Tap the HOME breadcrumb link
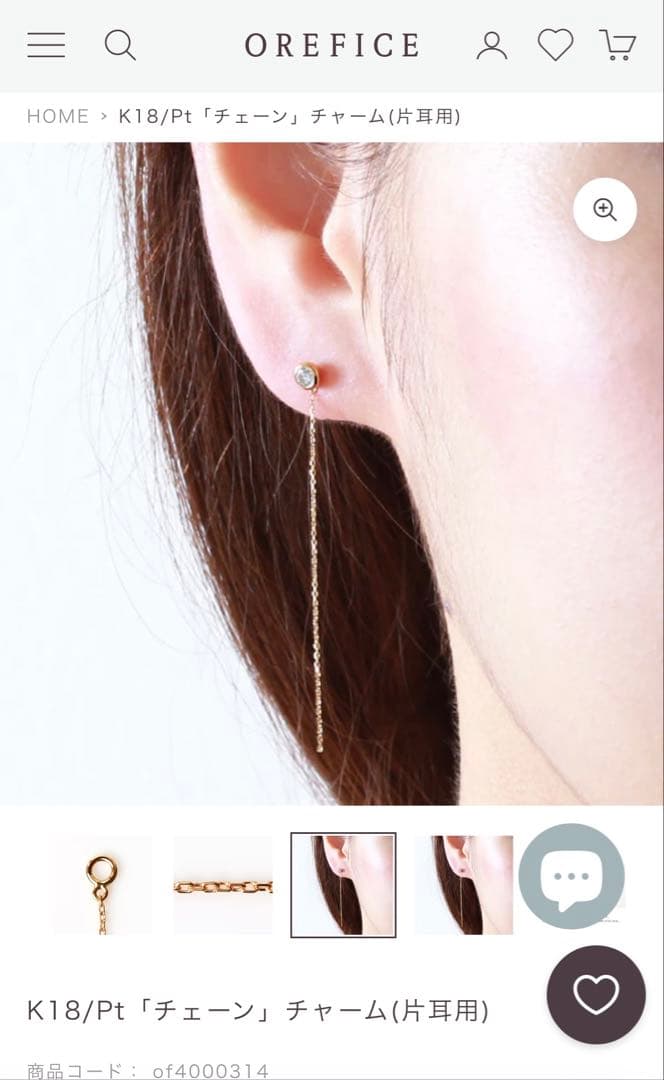The image size is (664, 1080). (x=58, y=116)
